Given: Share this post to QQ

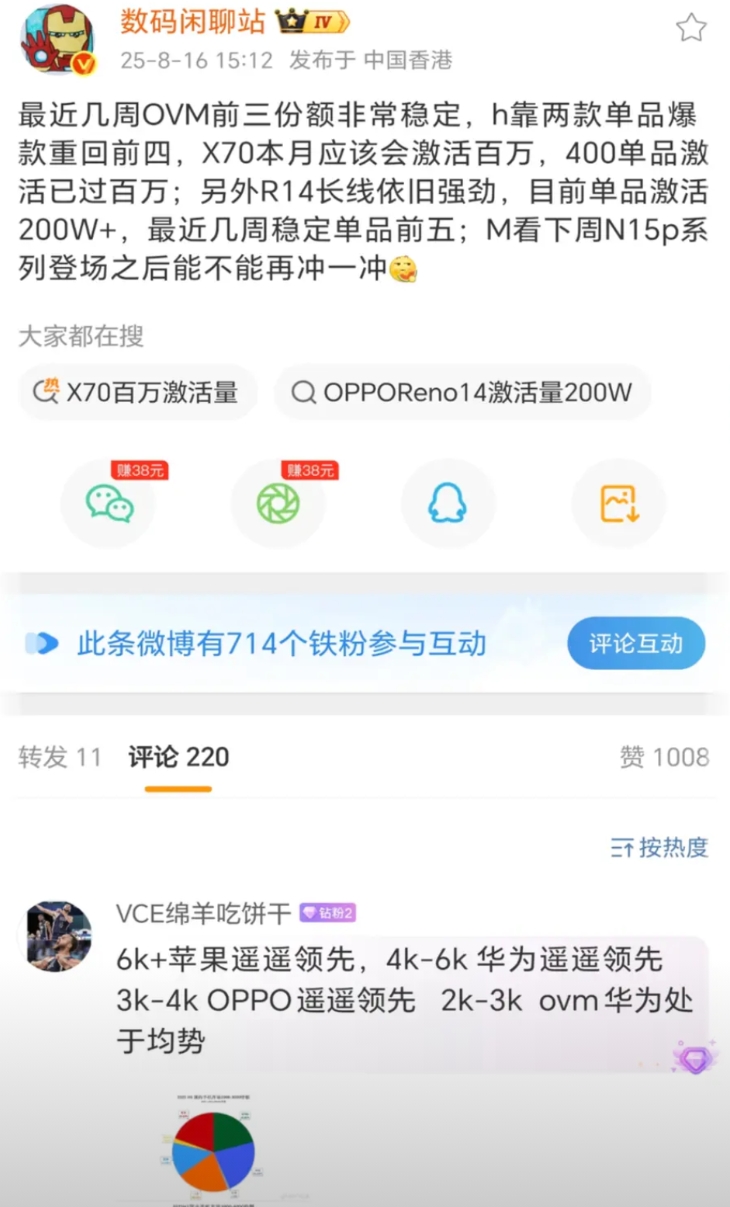Looking at the screenshot, I should pos(447,503).
